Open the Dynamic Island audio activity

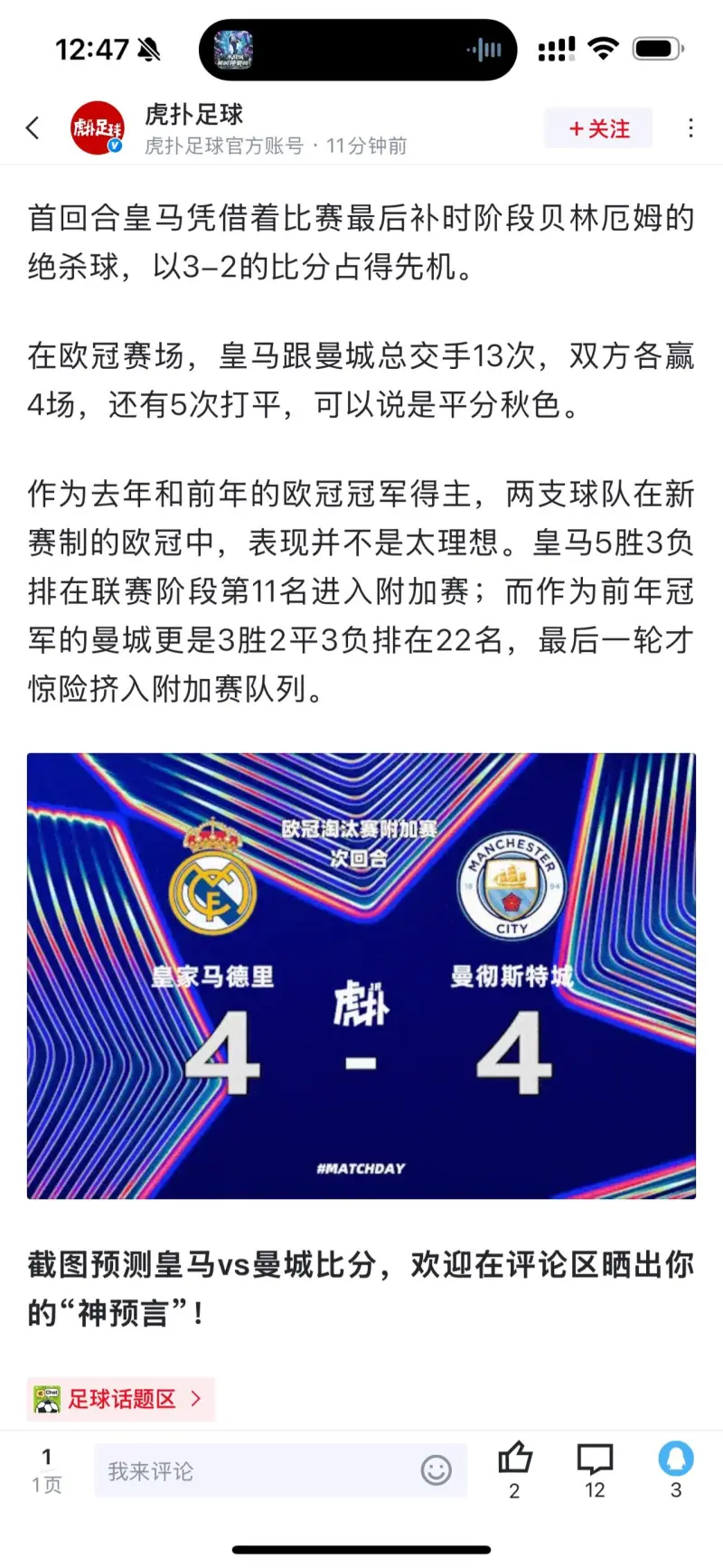[x=358, y=50]
